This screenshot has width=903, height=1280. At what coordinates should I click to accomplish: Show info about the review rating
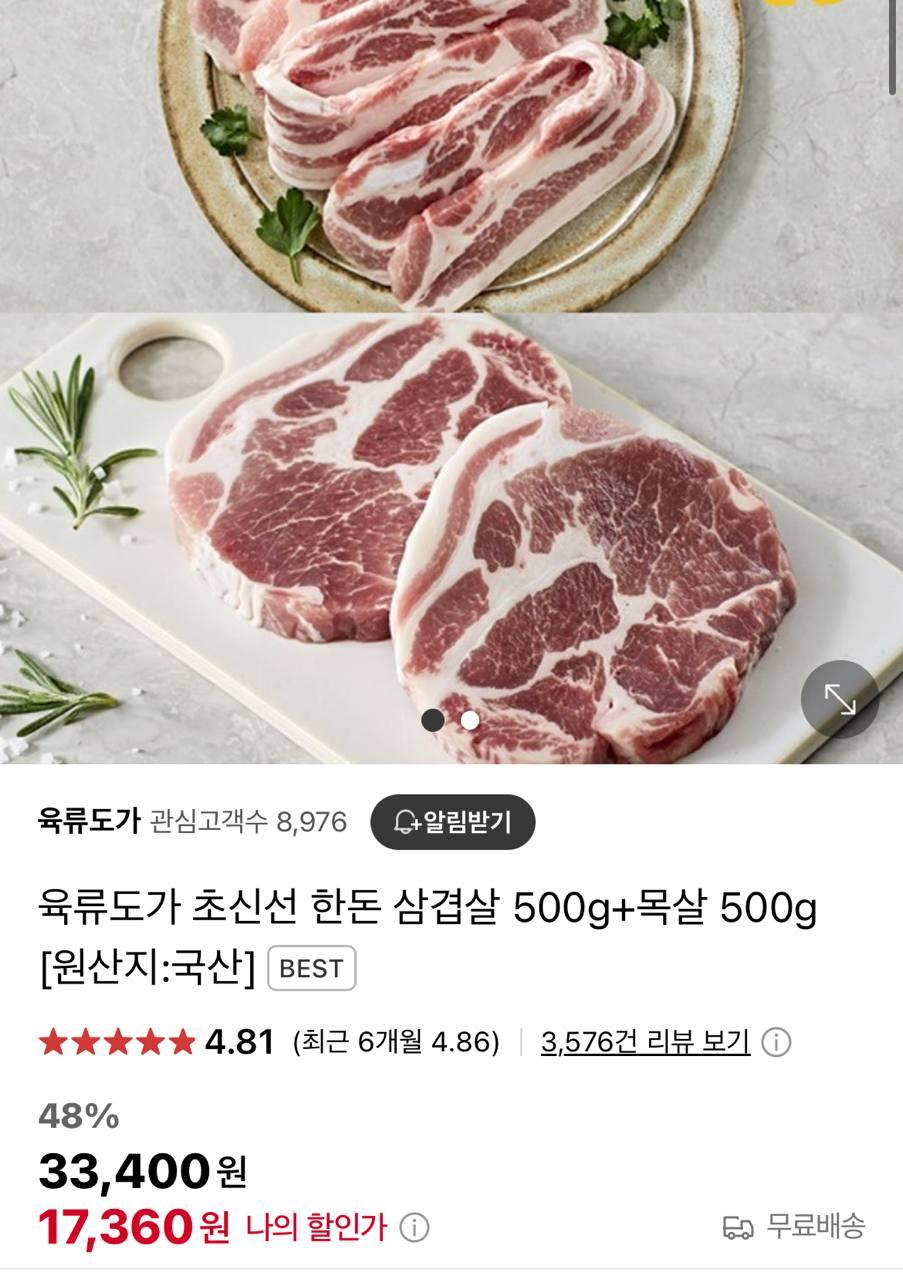tap(776, 1043)
